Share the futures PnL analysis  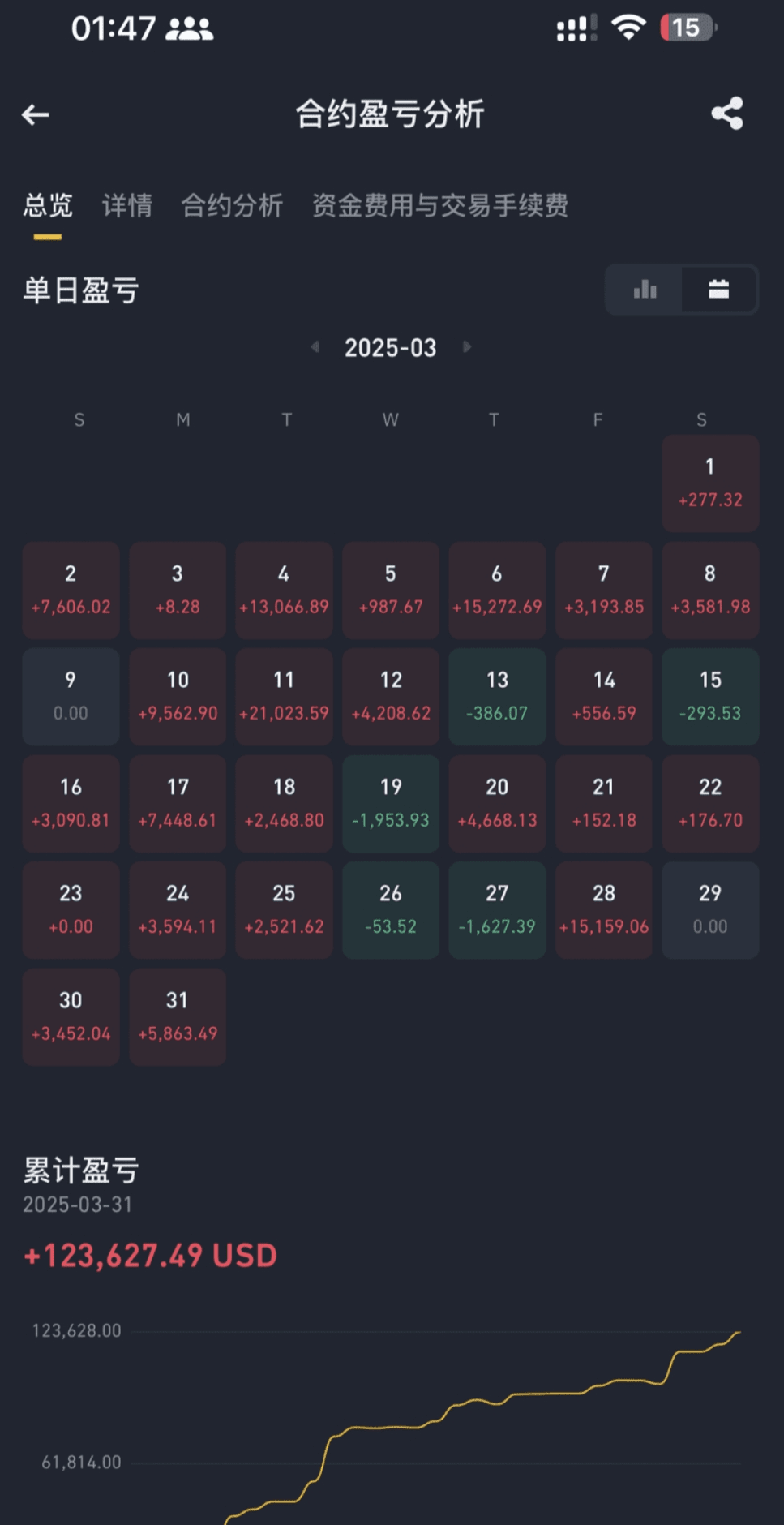tap(727, 114)
